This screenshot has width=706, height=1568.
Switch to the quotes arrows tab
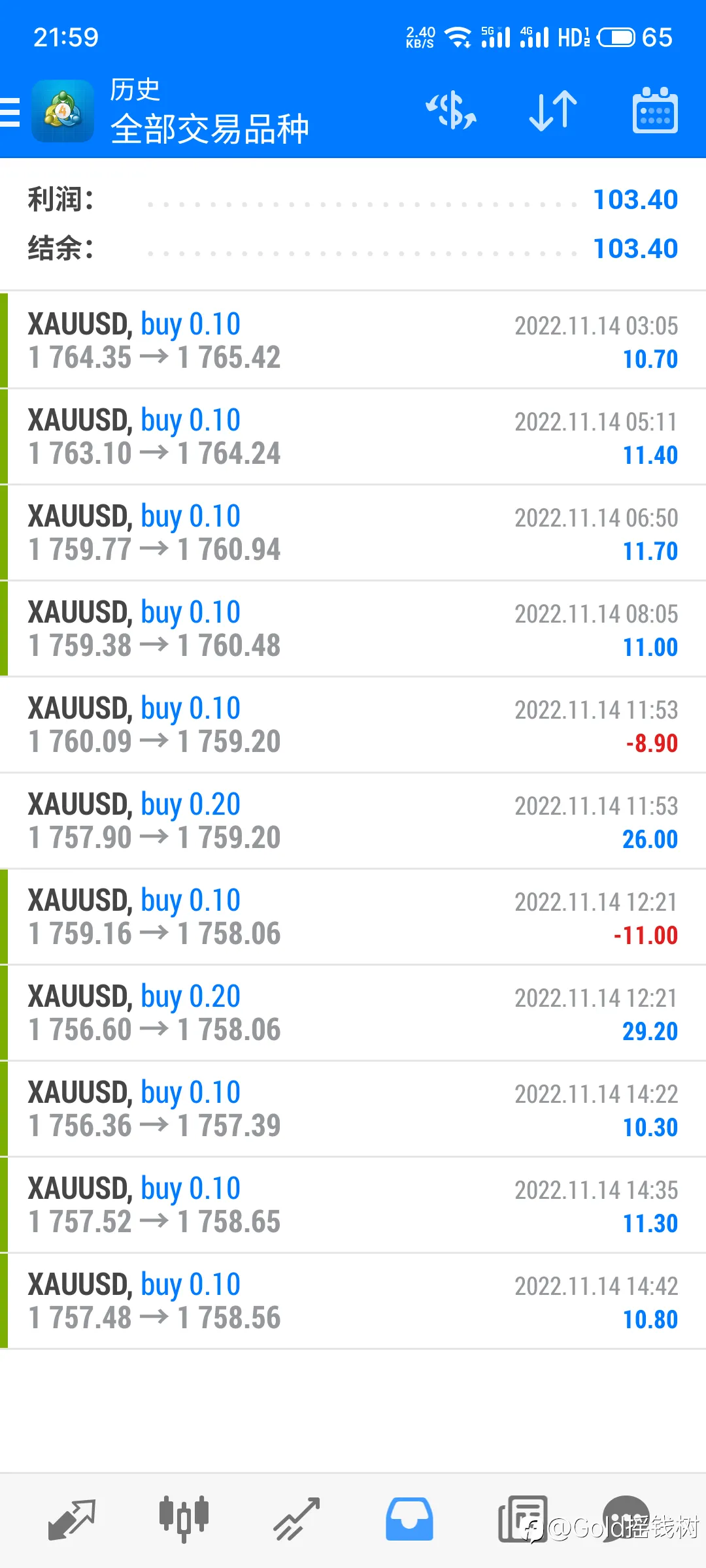click(x=72, y=1520)
